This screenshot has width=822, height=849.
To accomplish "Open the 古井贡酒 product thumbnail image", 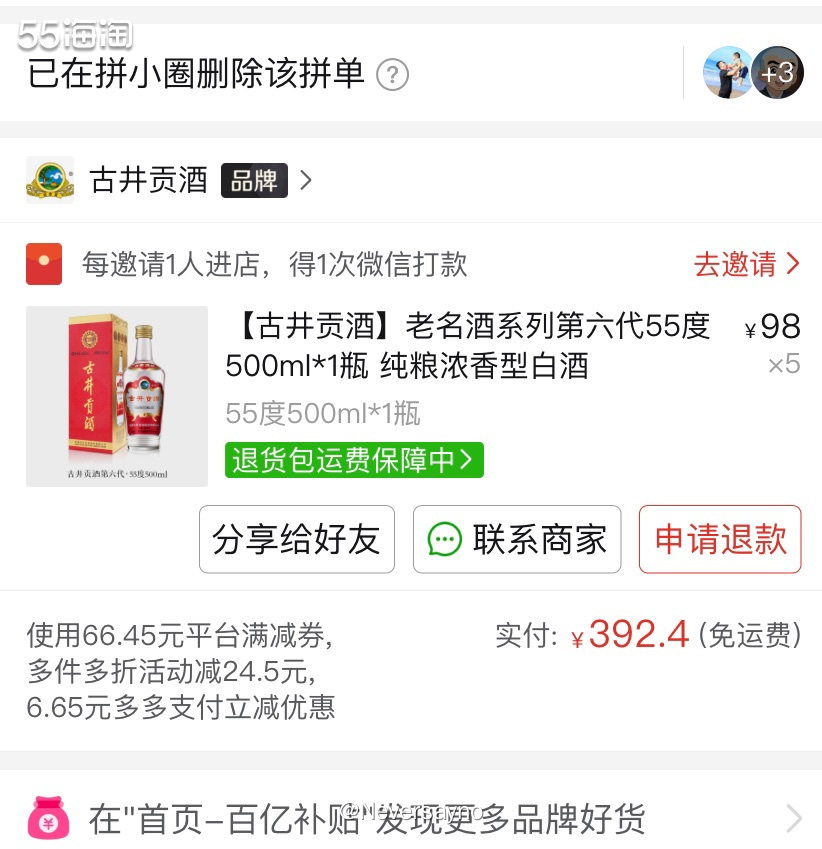I will (x=116, y=396).
